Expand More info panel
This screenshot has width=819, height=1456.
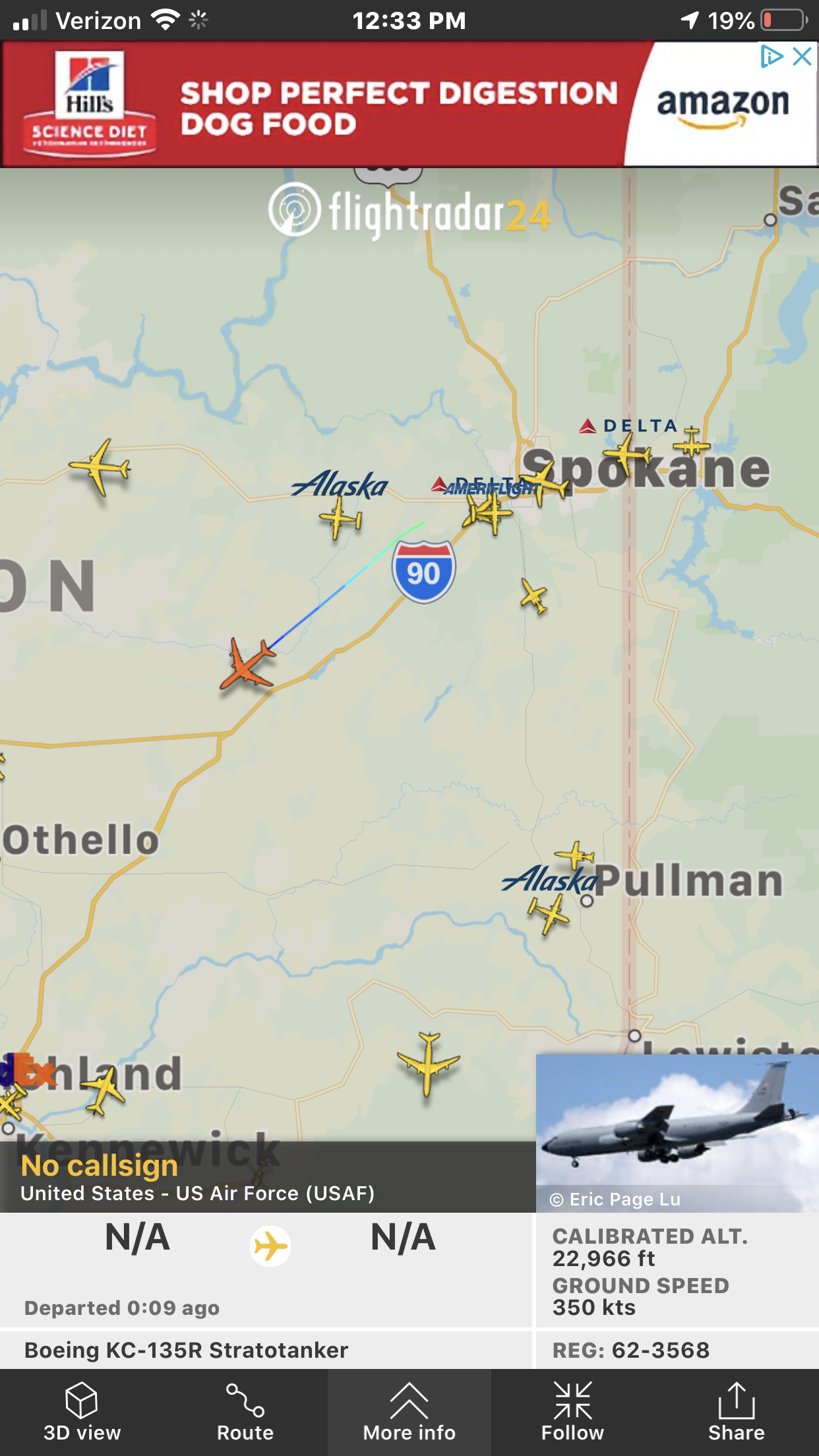pos(409,1411)
